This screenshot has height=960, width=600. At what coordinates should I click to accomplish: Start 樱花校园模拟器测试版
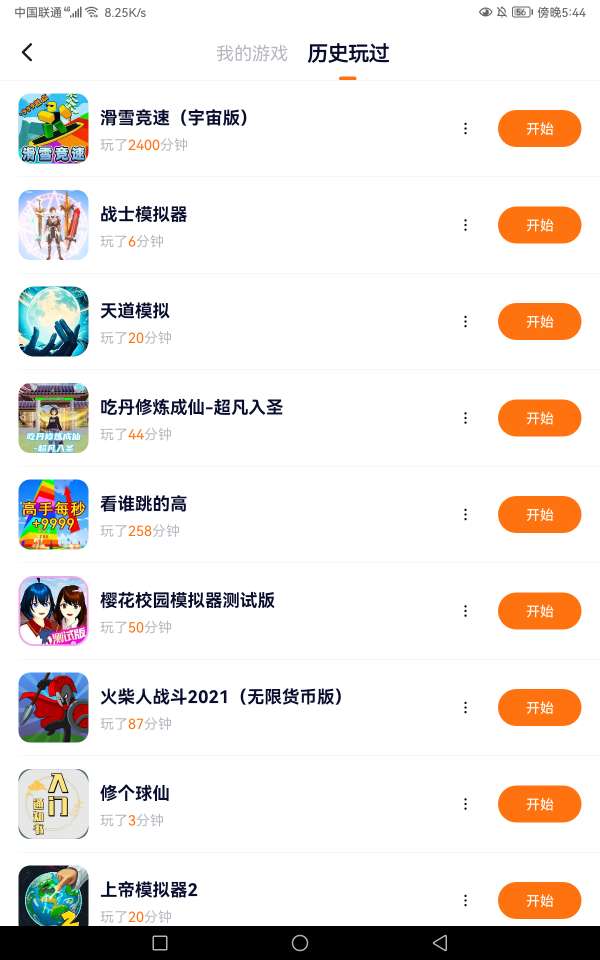pos(539,611)
